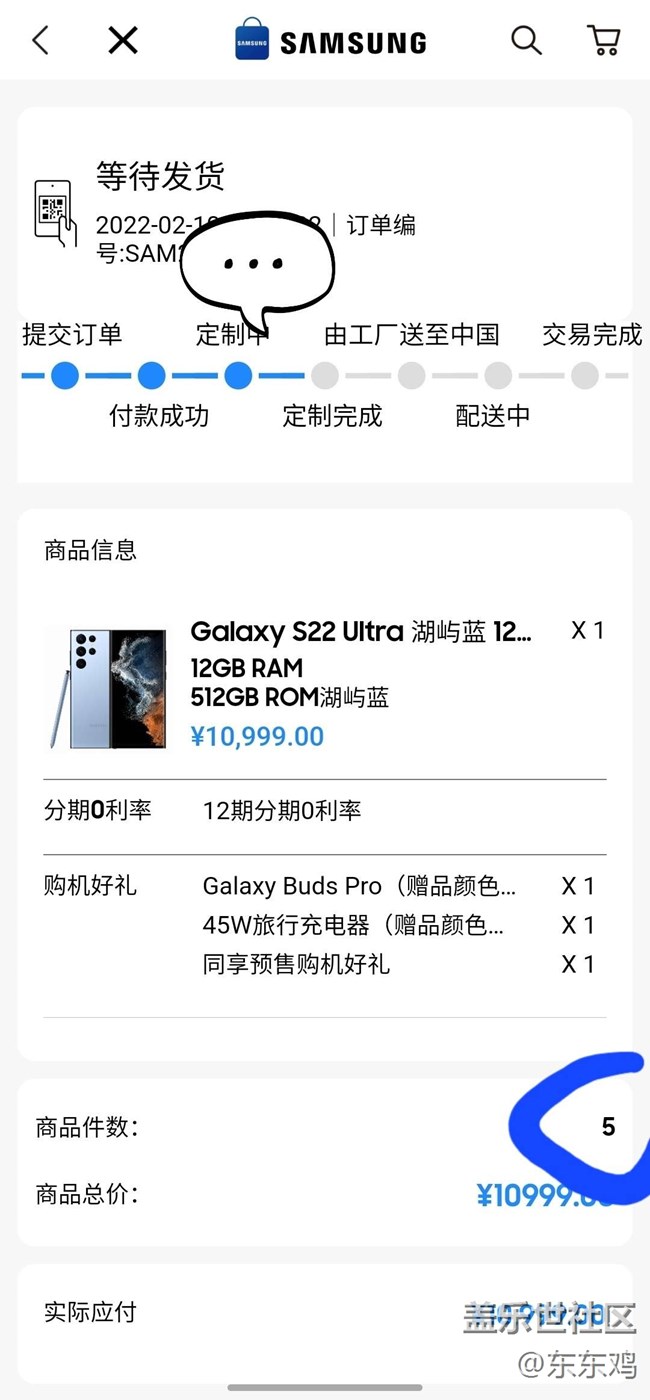Close the order page with X

[122, 40]
